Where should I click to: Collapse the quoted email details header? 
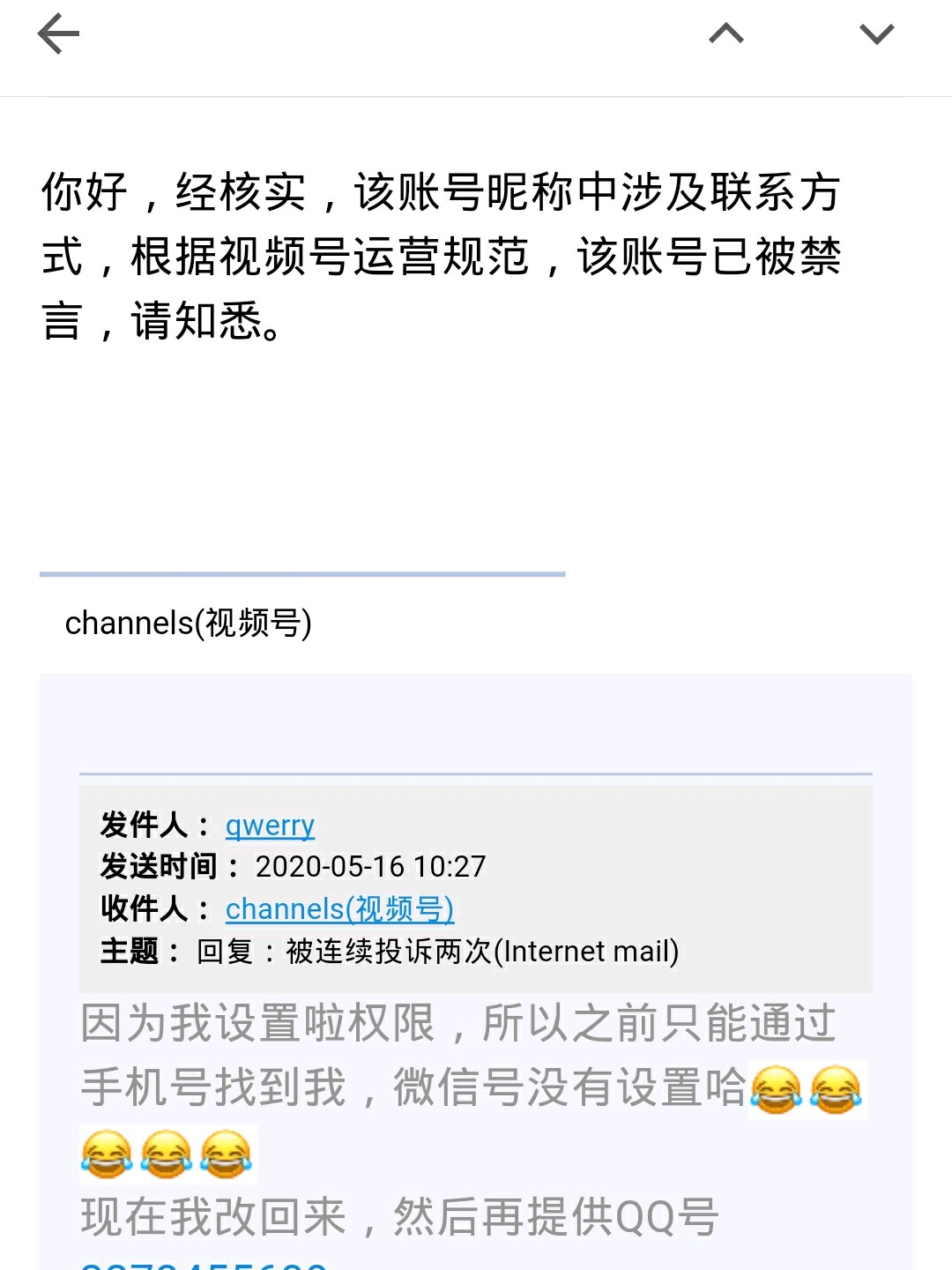pos(476,888)
